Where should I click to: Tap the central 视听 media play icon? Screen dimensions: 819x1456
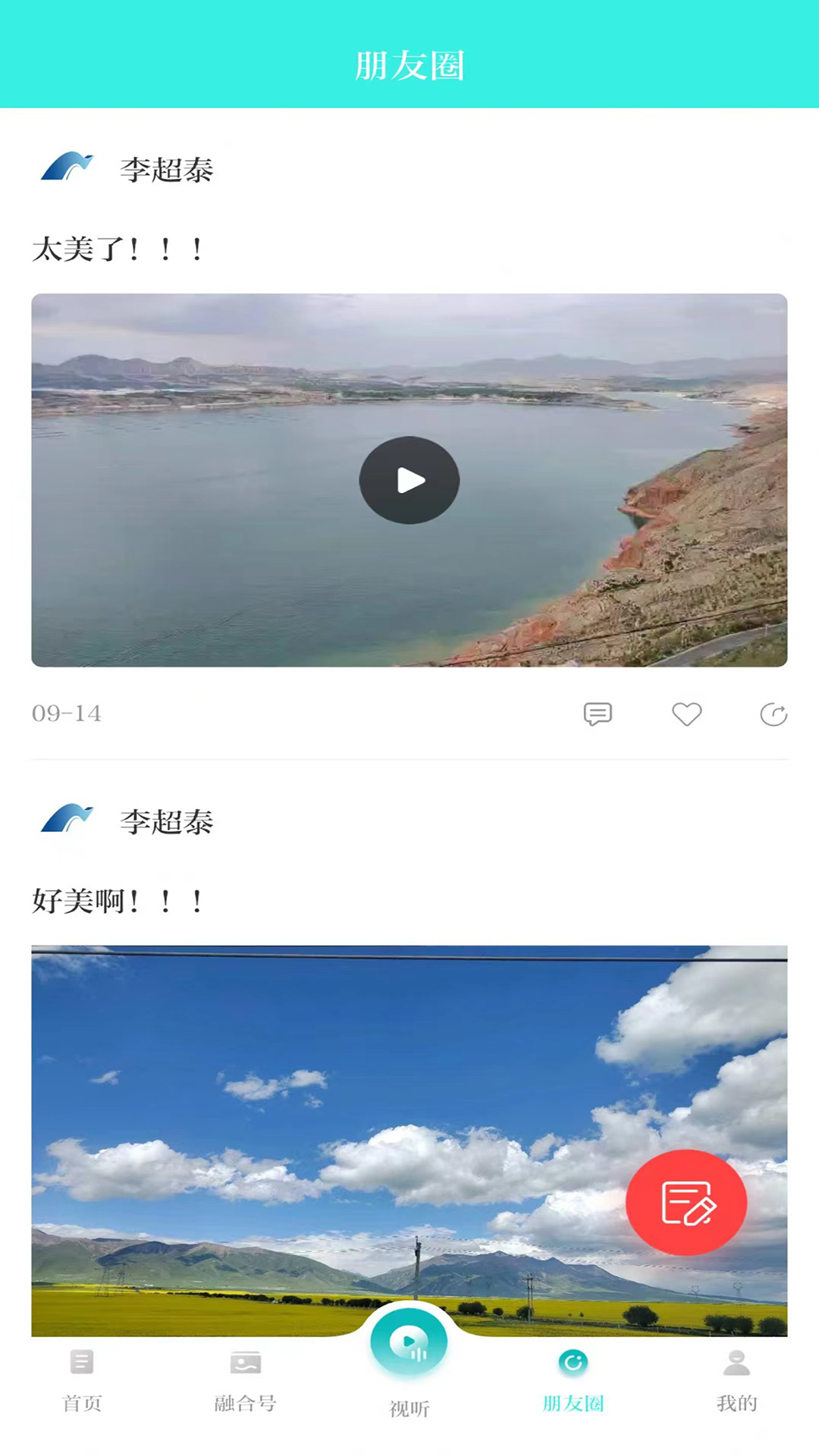[409, 1341]
